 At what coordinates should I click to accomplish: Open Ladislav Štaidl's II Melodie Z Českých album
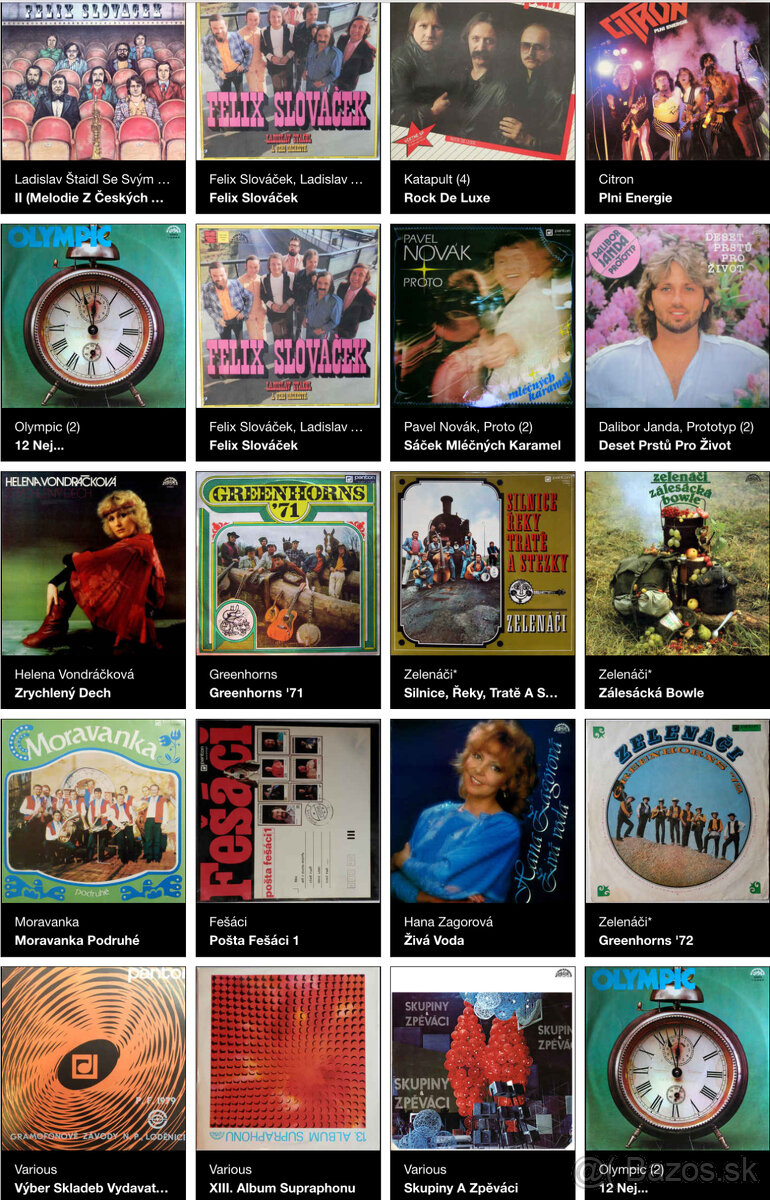[93, 82]
